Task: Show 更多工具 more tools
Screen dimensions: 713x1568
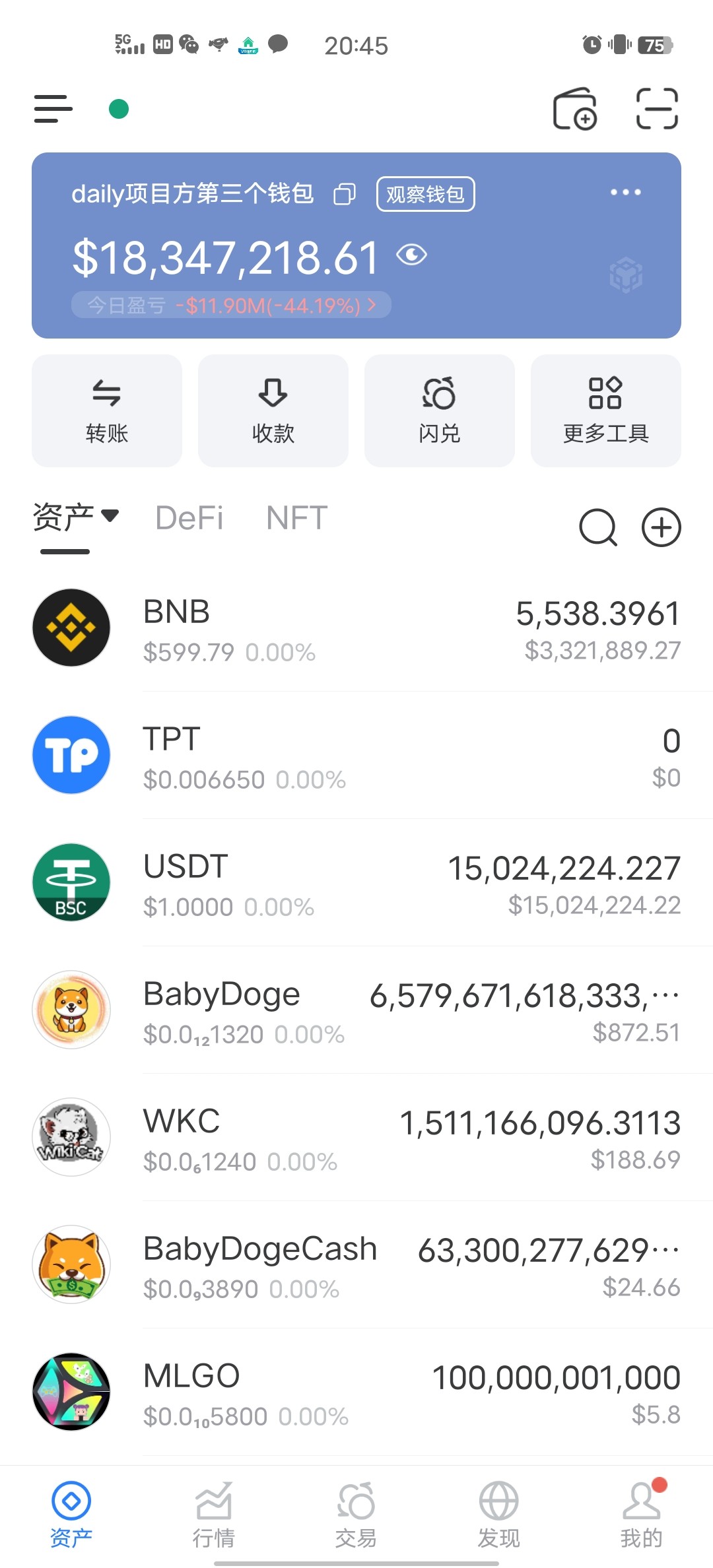Action: coord(606,410)
